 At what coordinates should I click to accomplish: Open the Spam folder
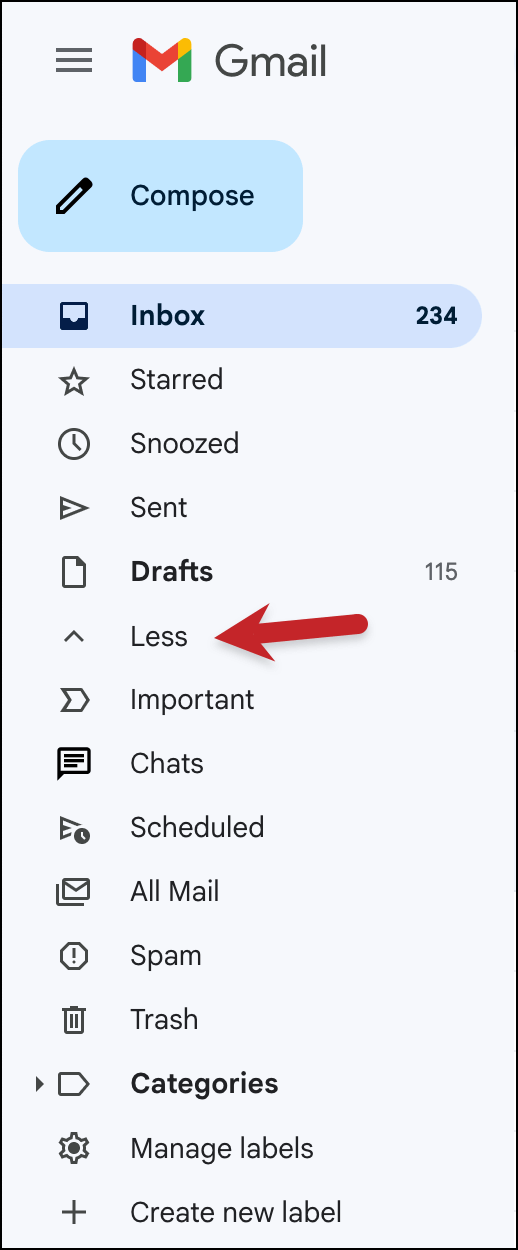click(x=241, y=956)
